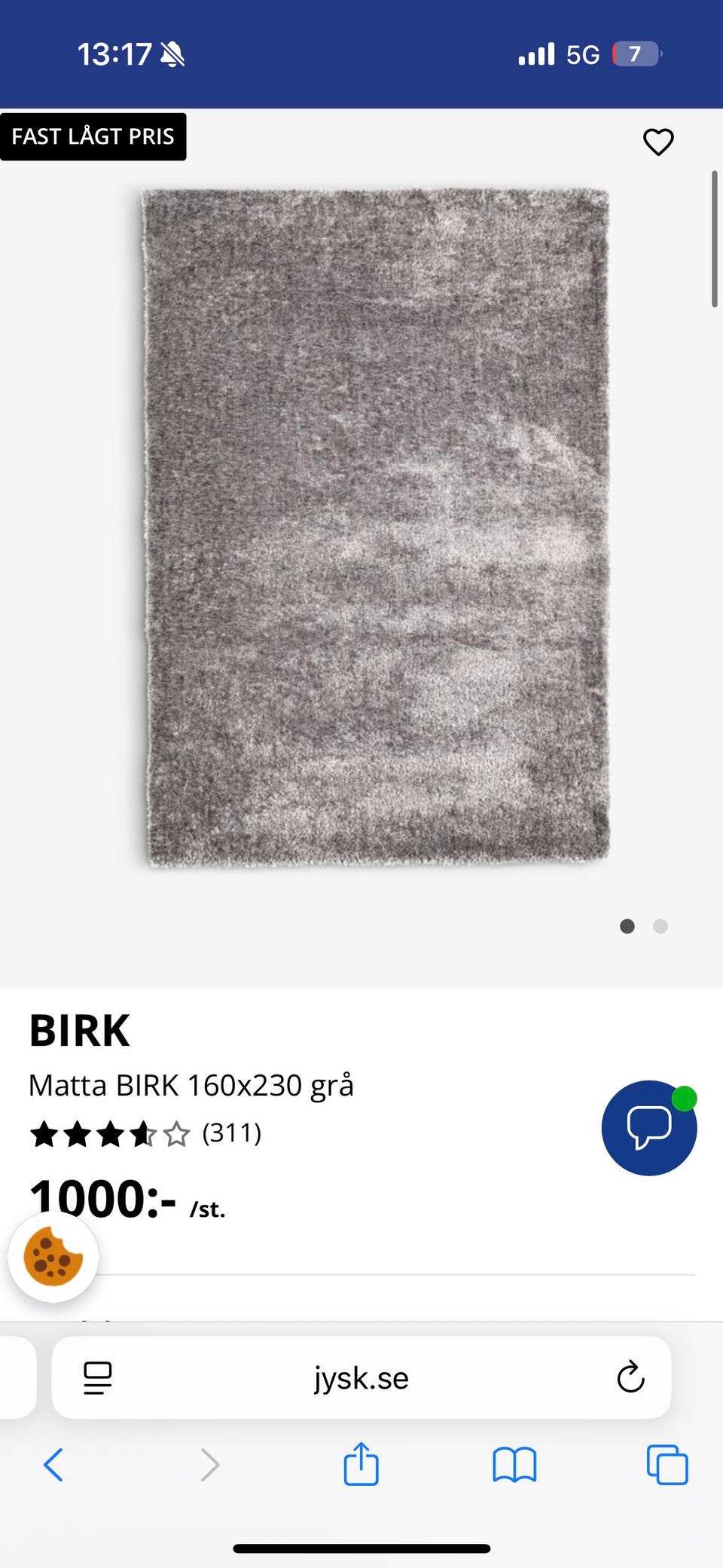View the 311 customer reviews
The height and width of the screenshot is (1568, 723).
(232, 1132)
